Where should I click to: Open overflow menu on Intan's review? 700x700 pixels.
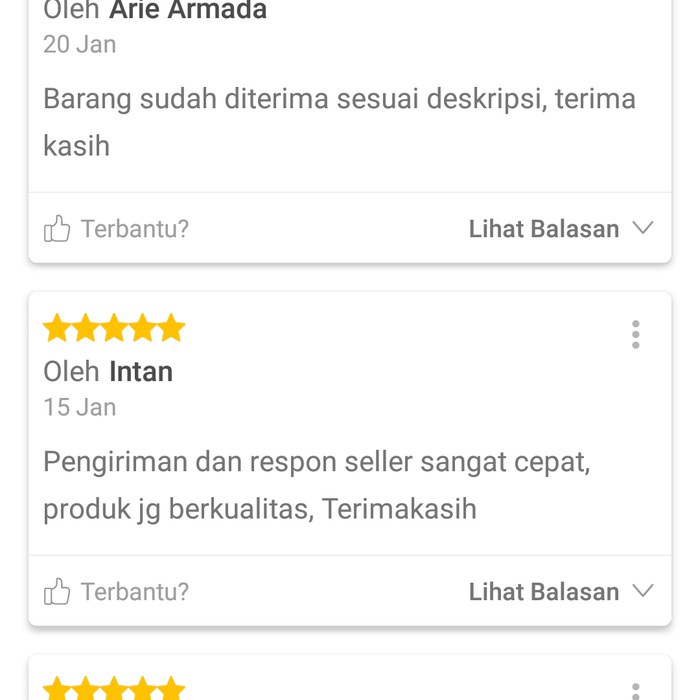coord(635,335)
